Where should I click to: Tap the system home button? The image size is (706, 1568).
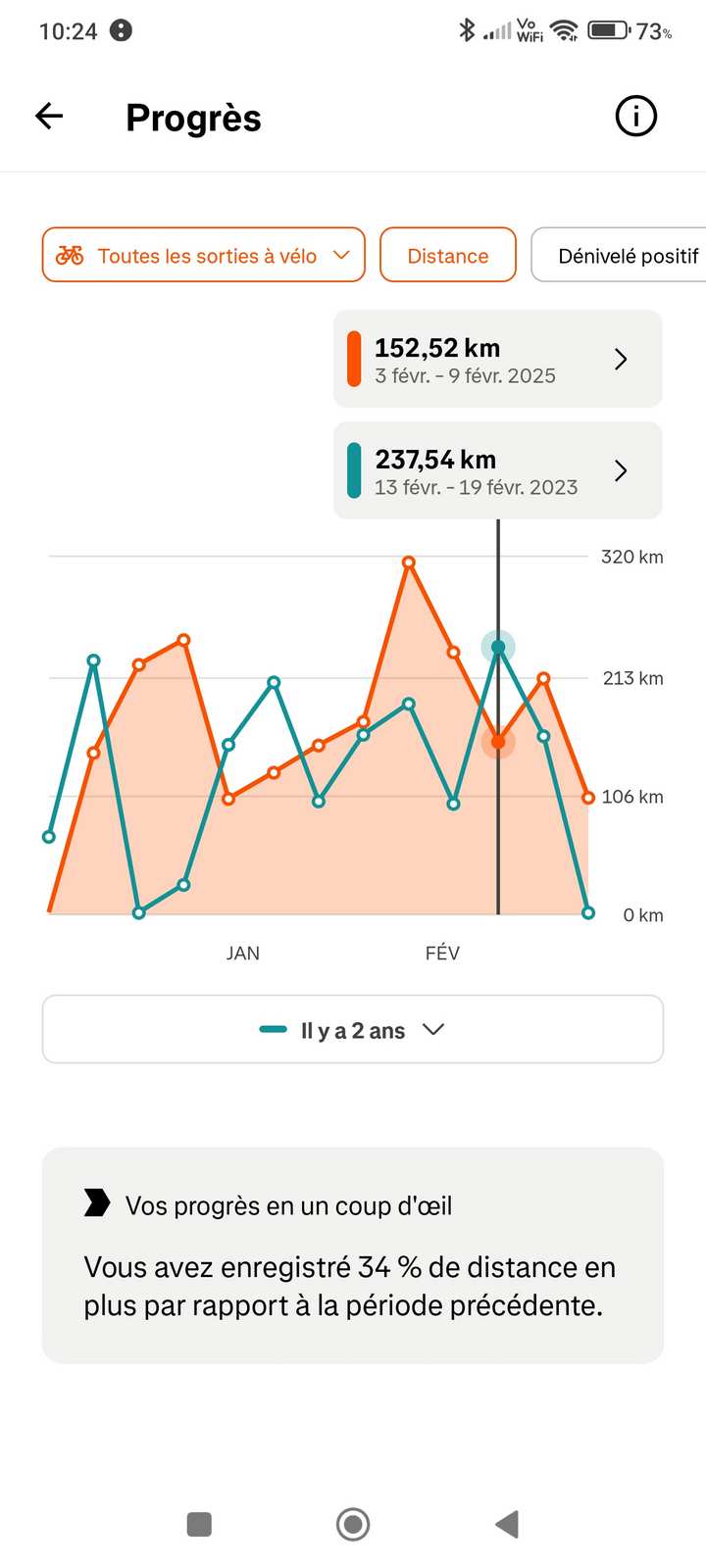pyautogui.click(x=353, y=1524)
